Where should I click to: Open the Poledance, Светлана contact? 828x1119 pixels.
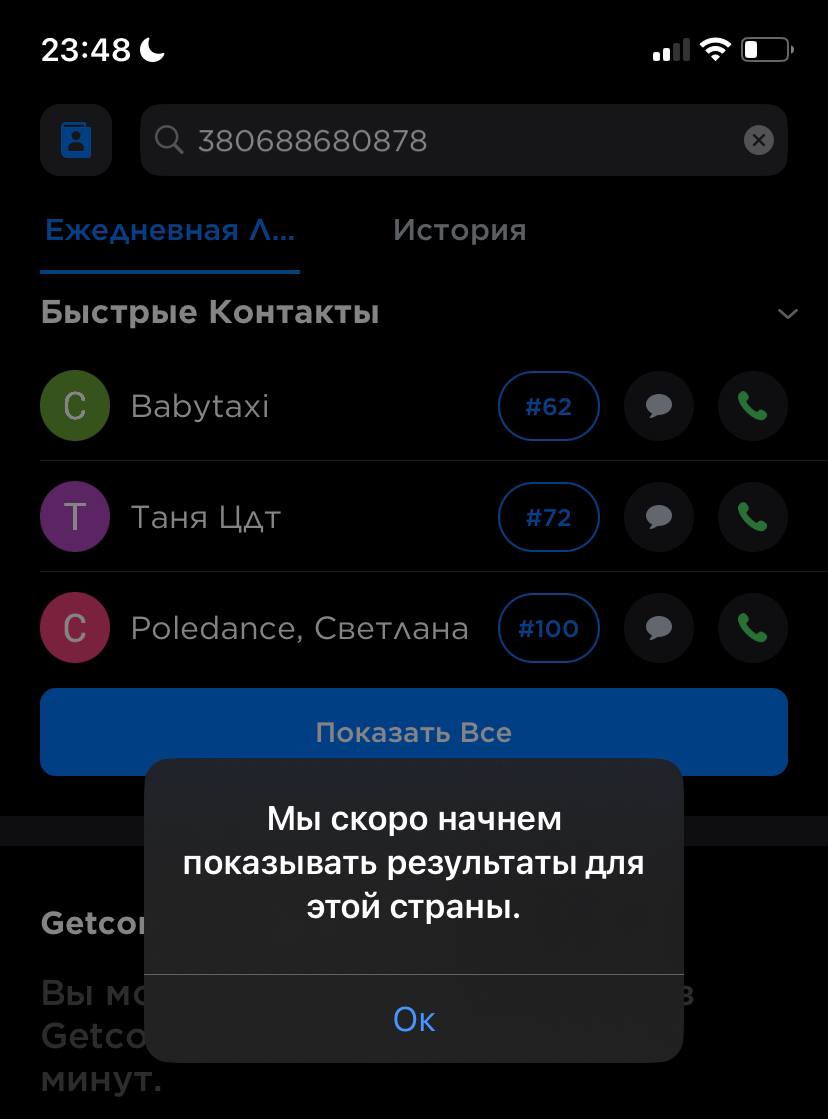pyautogui.click(x=298, y=628)
